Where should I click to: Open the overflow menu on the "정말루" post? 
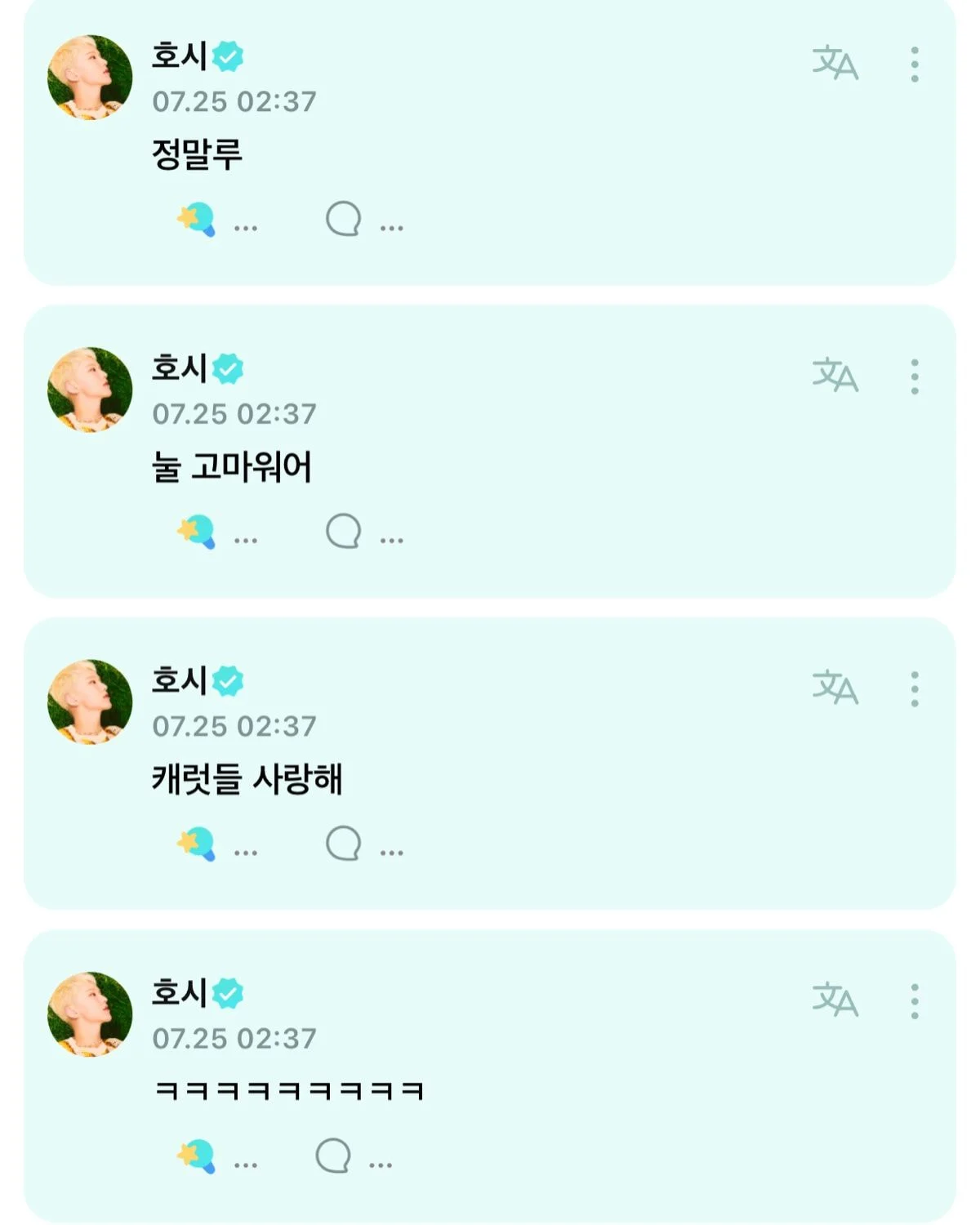point(915,65)
